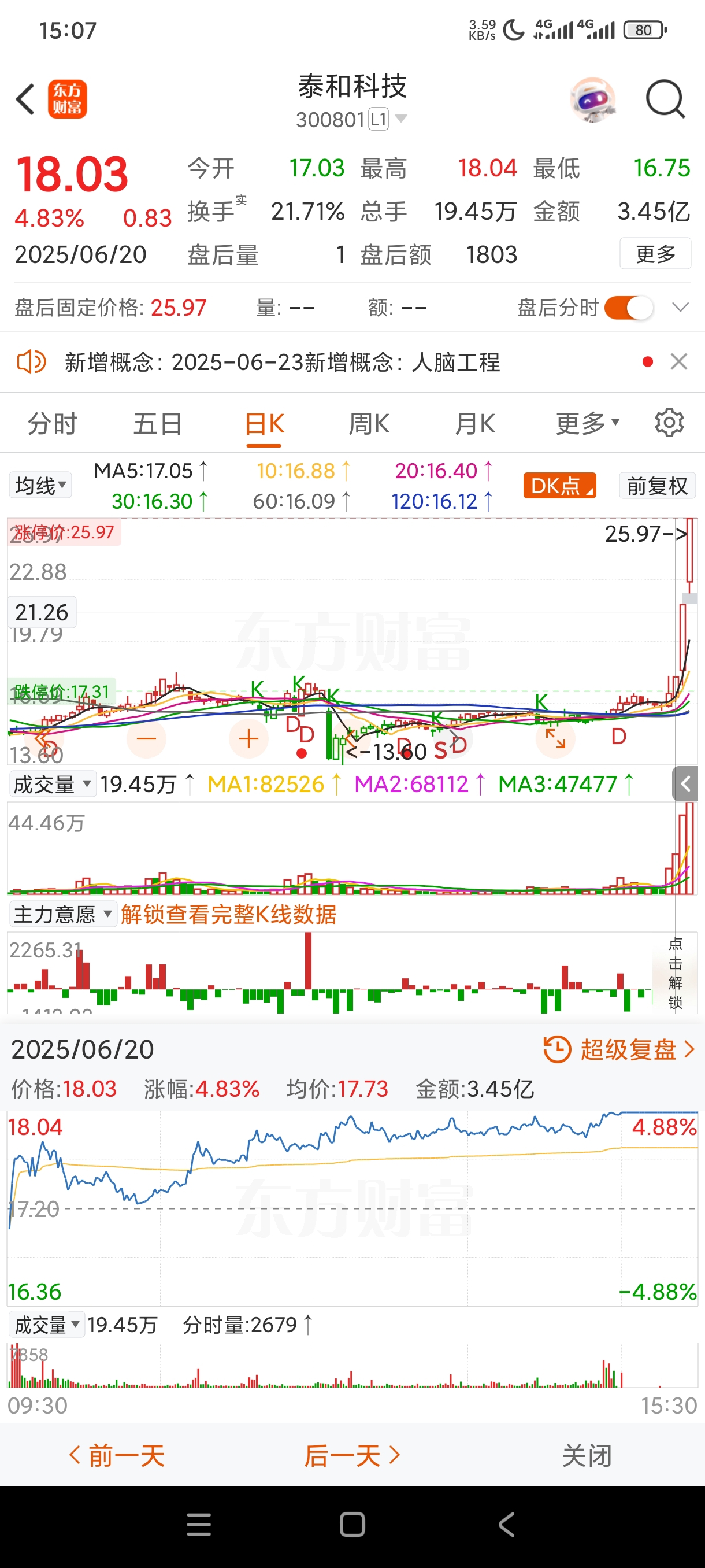Image resolution: width=705 pixels, height=1568 pixels.
Task: Close the intraday panel with 关闭
Action: 587,1456
